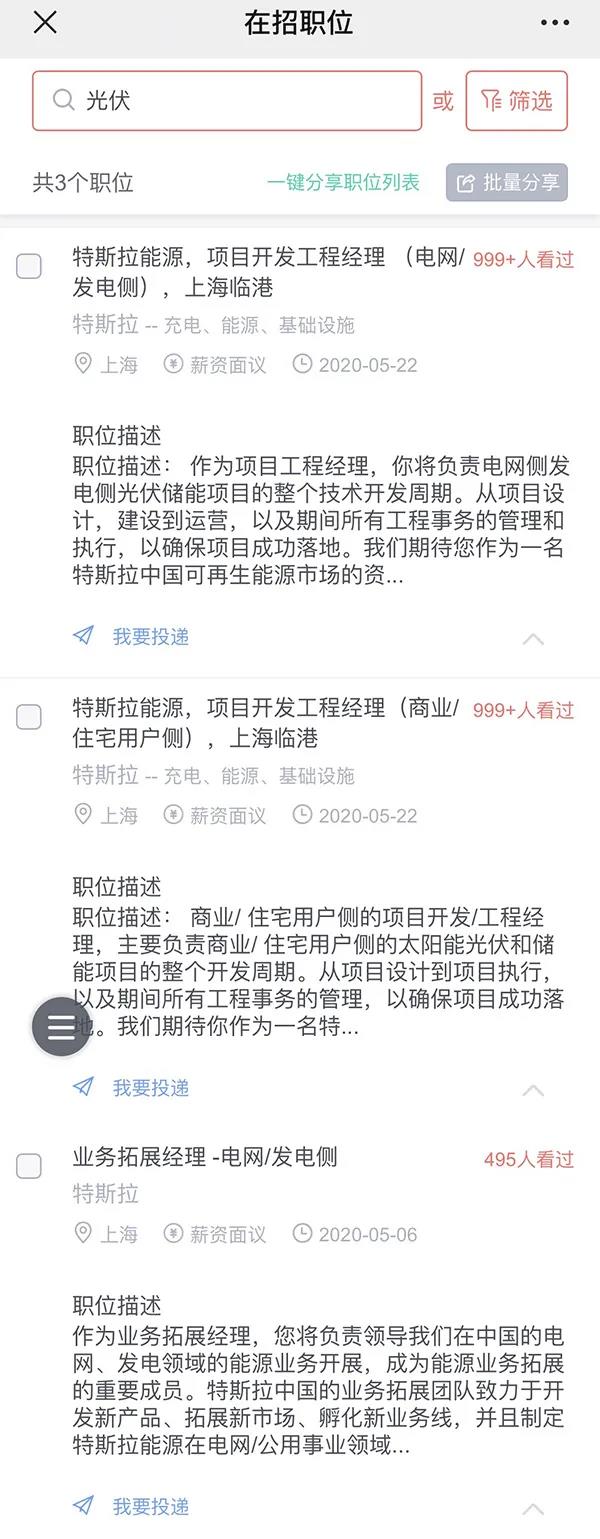Viewport: 600px width, 1539px height.
Task: Open the 筛选 filter options
Action: click(x=516, y=101)
